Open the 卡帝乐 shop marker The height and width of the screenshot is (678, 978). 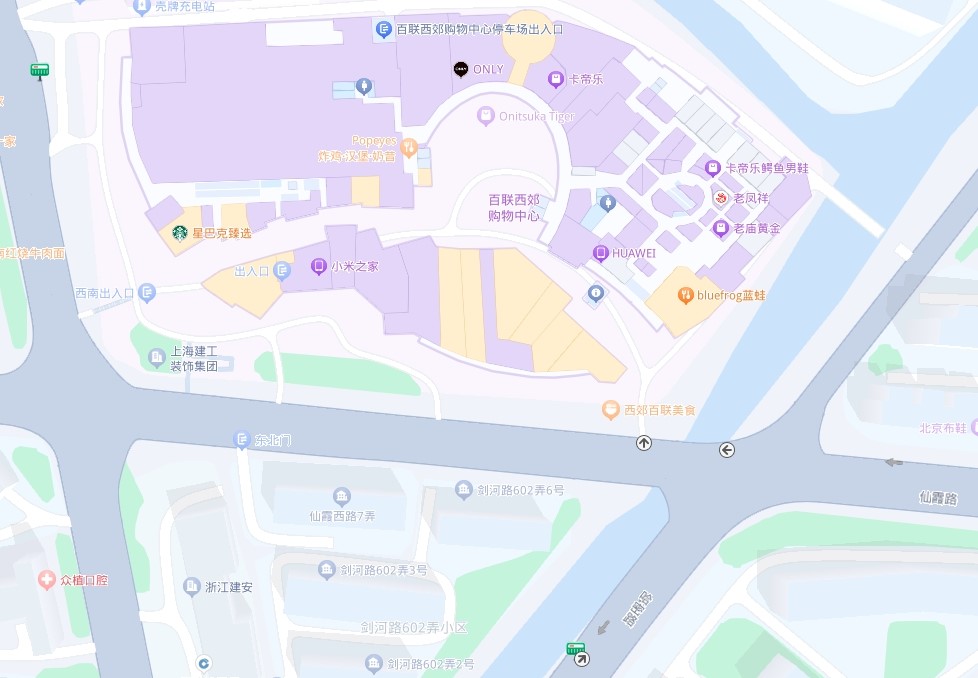pyautogui.click(x=556, y=79)
